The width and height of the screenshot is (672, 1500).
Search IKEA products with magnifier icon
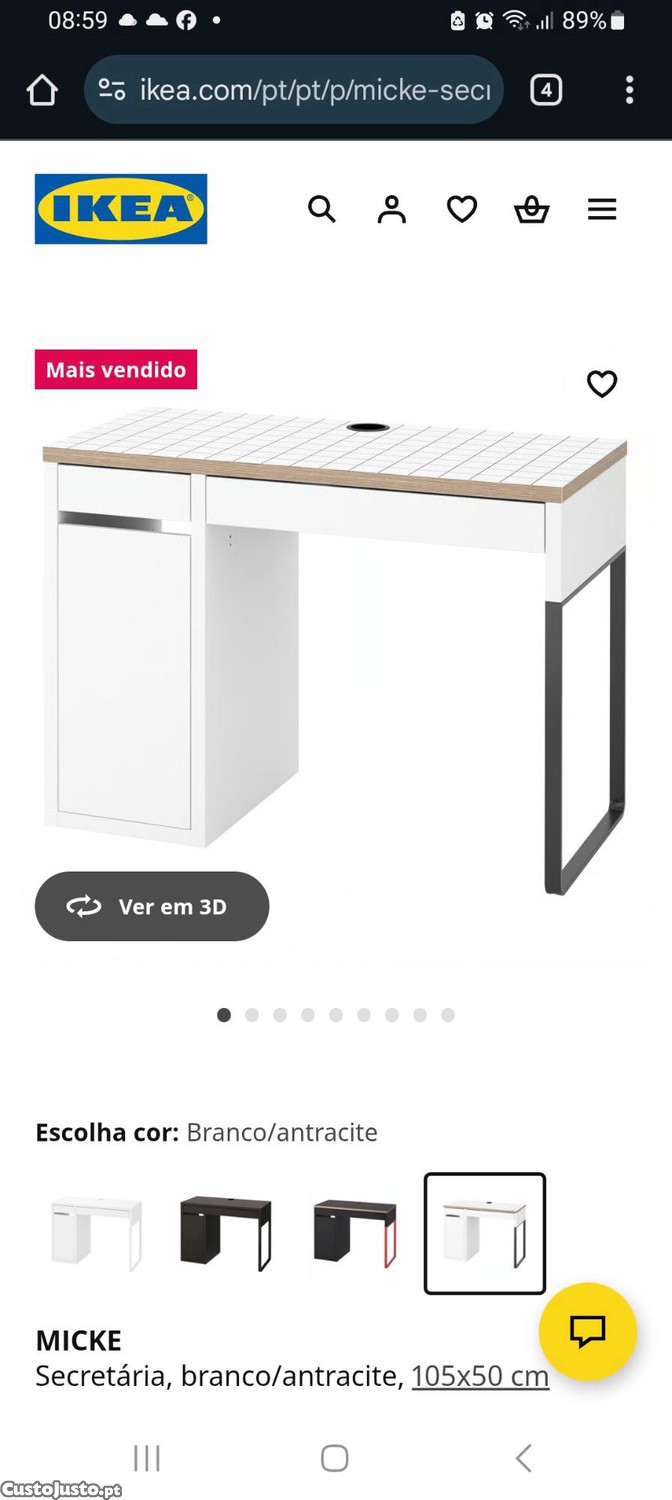coord(321,209)
